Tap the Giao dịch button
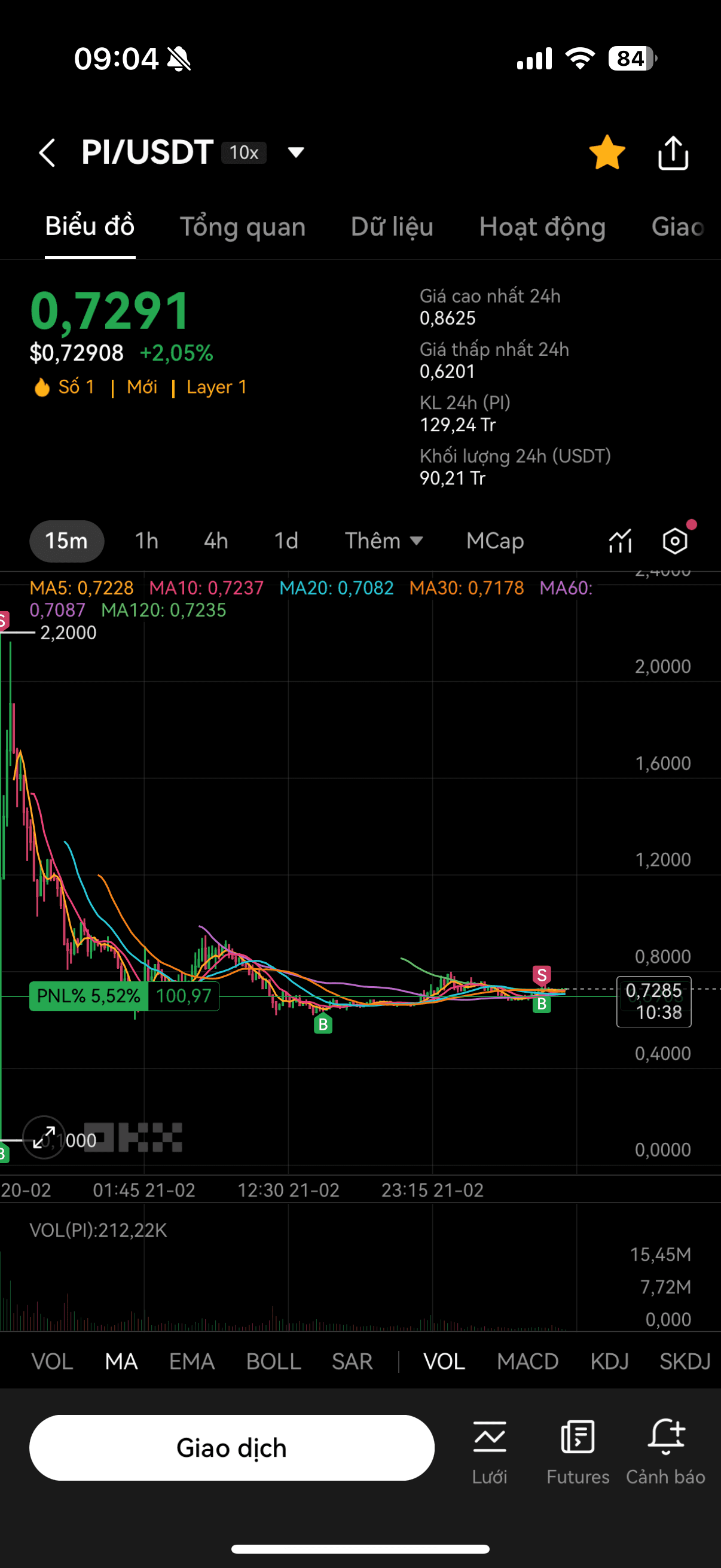 point(231,1447)
